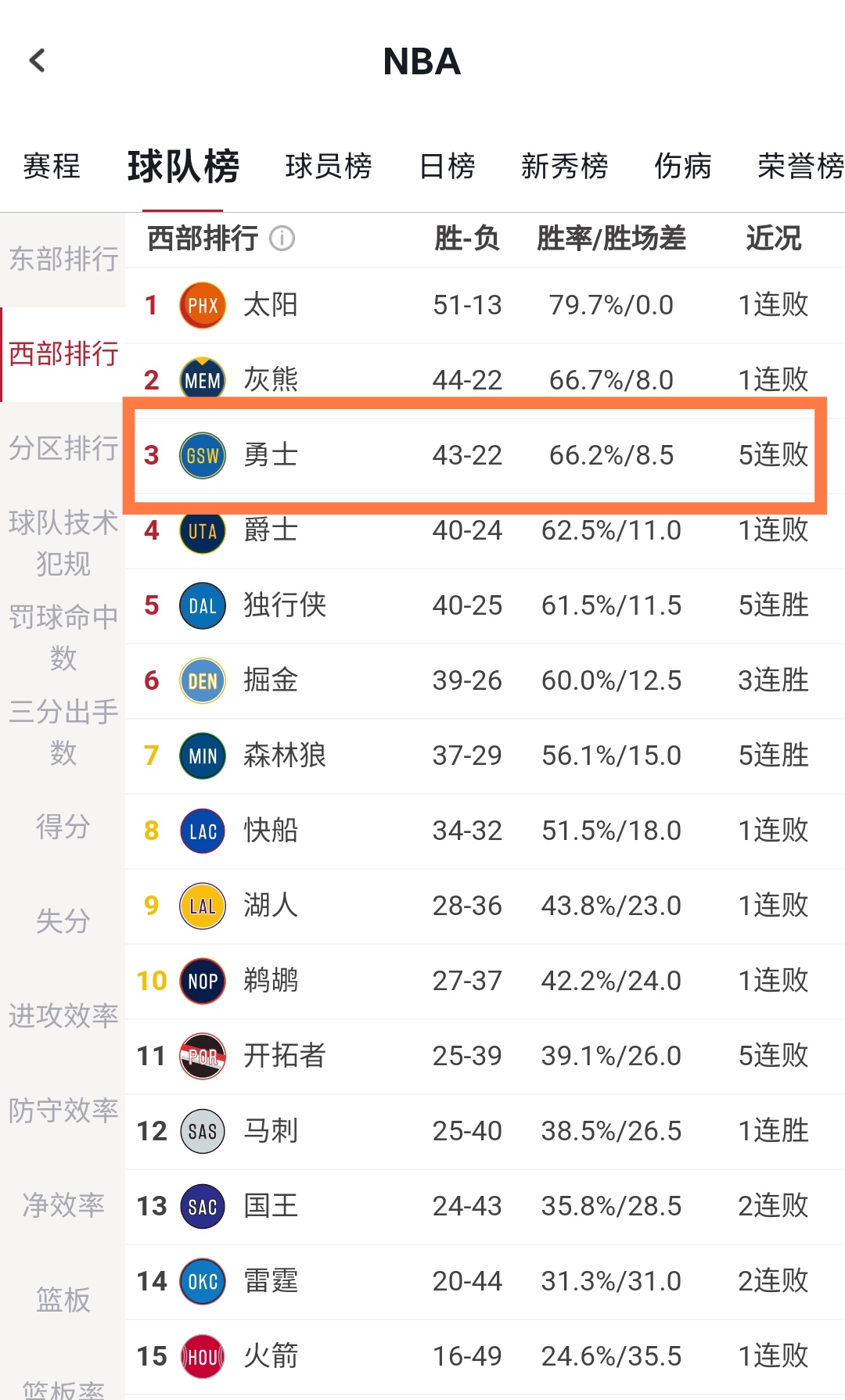
Task: Go back using the top-left arrow
Action: 38,61
